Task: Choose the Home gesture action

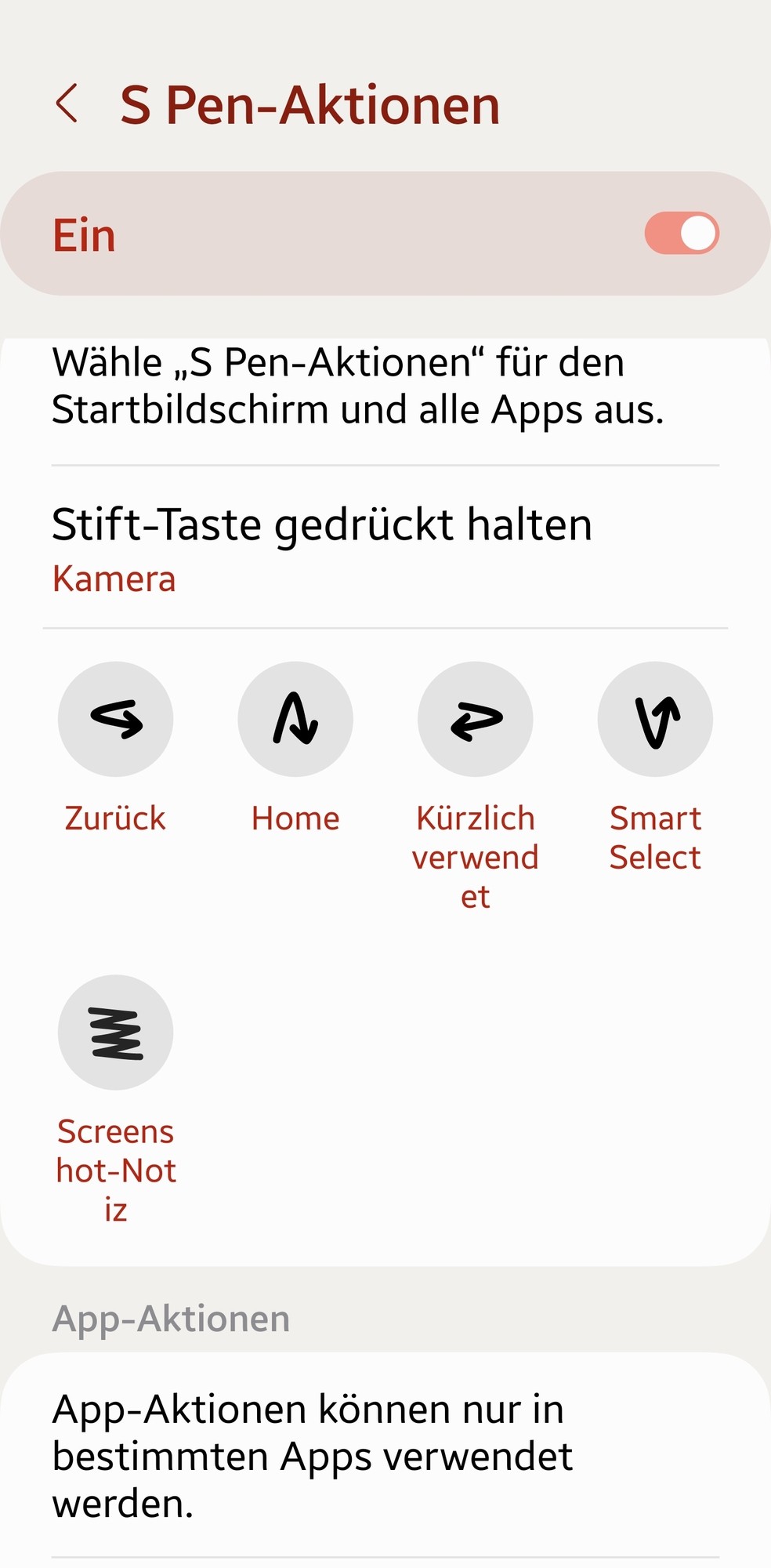Action: click(295, 720)
